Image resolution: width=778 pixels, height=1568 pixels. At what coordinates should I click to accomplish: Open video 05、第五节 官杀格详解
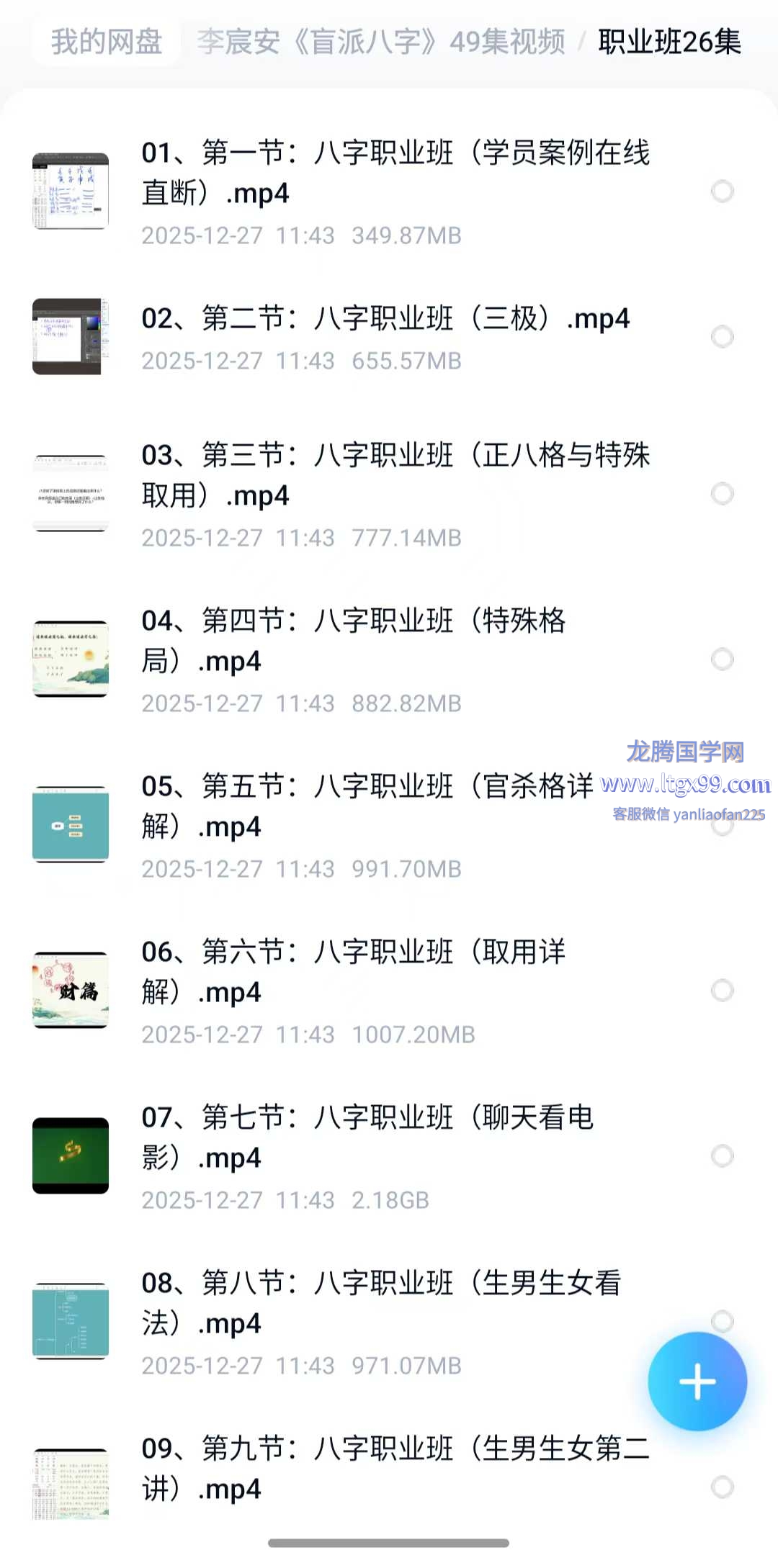[367, 806]
